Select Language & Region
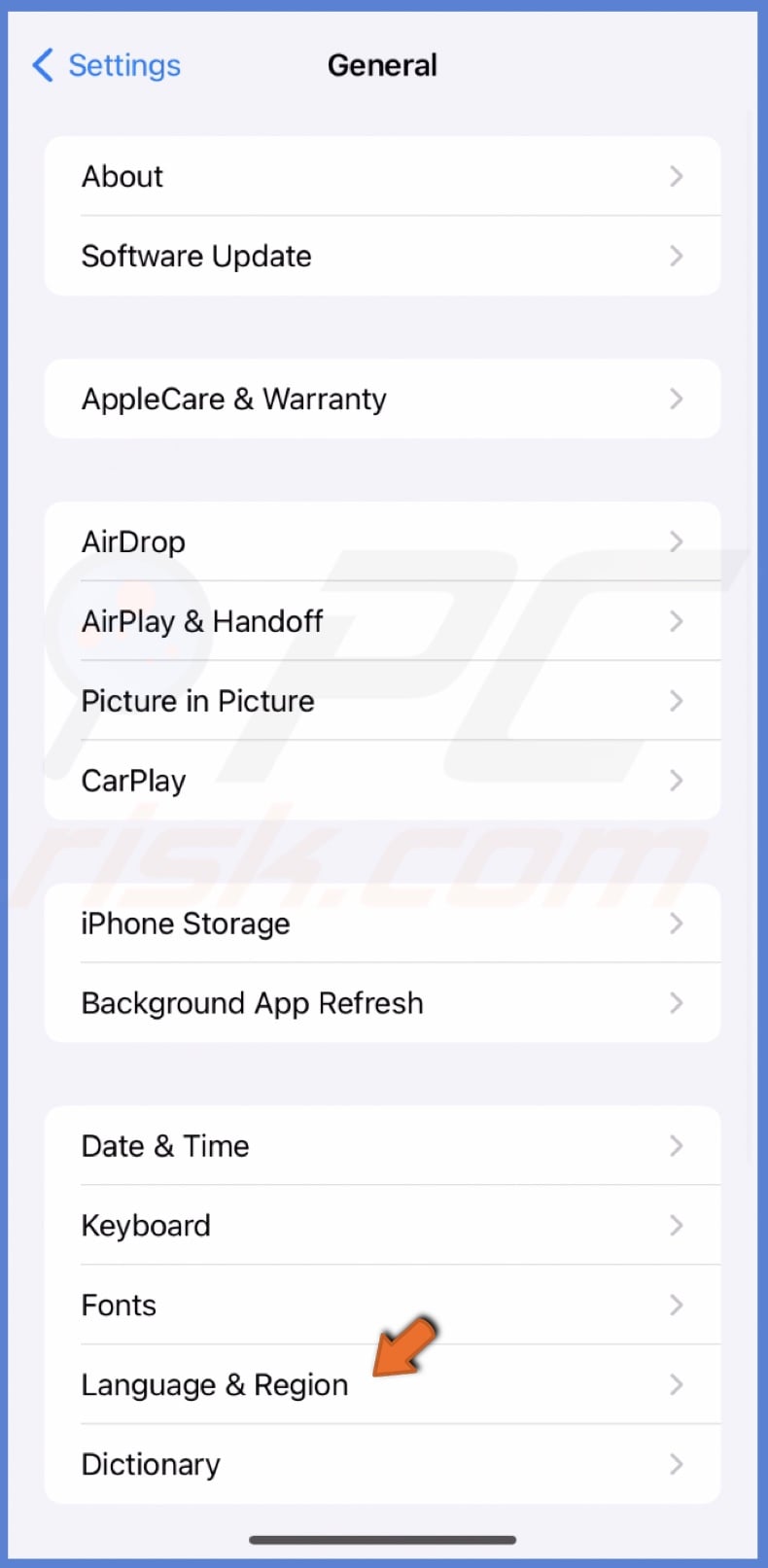The width and height of the screenshot is (768, 1568). (216, 1385)
